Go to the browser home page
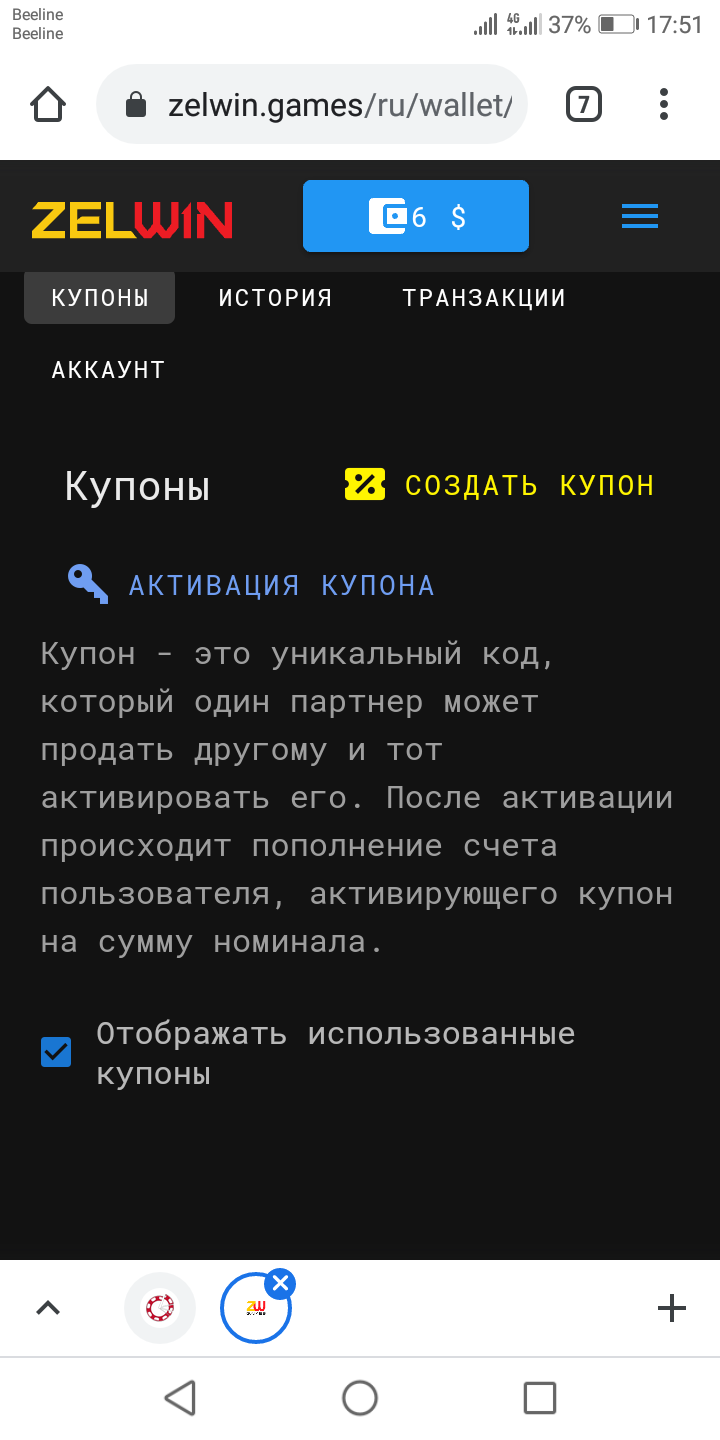 [48, 104]
